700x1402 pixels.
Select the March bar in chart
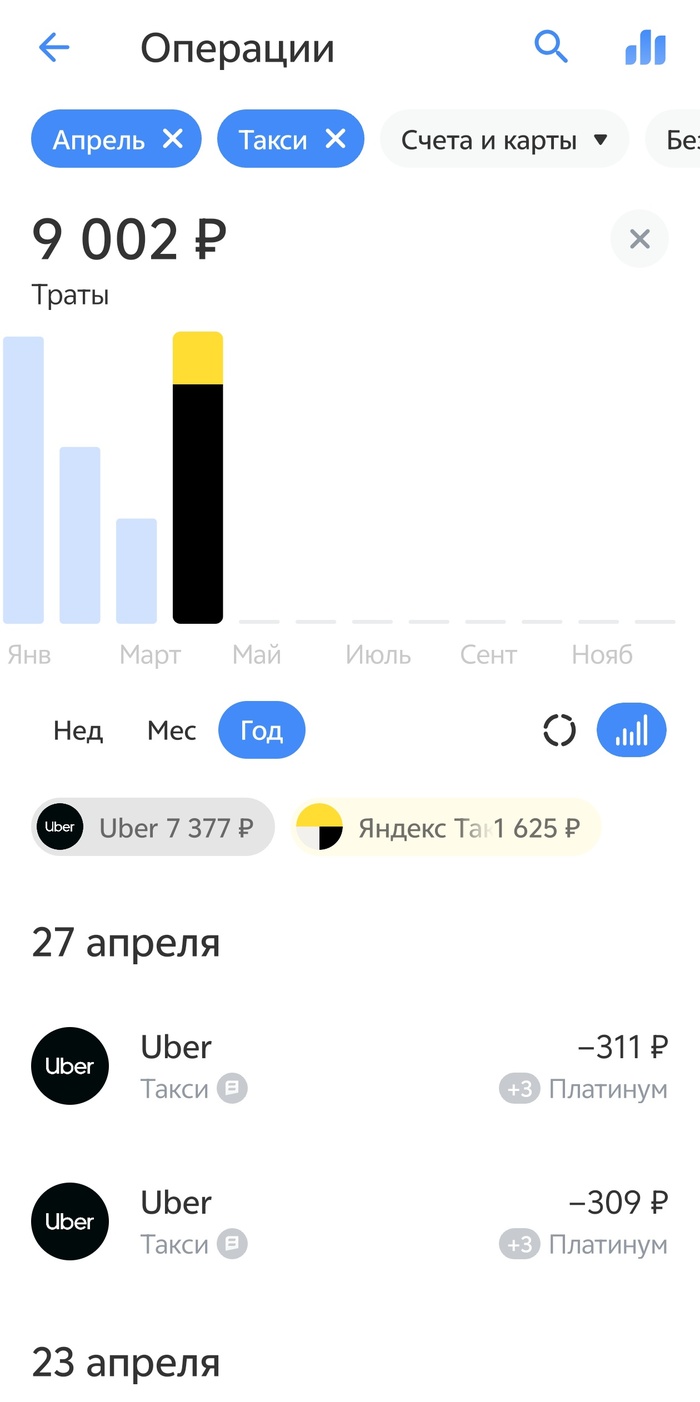(x=136, y=571)
